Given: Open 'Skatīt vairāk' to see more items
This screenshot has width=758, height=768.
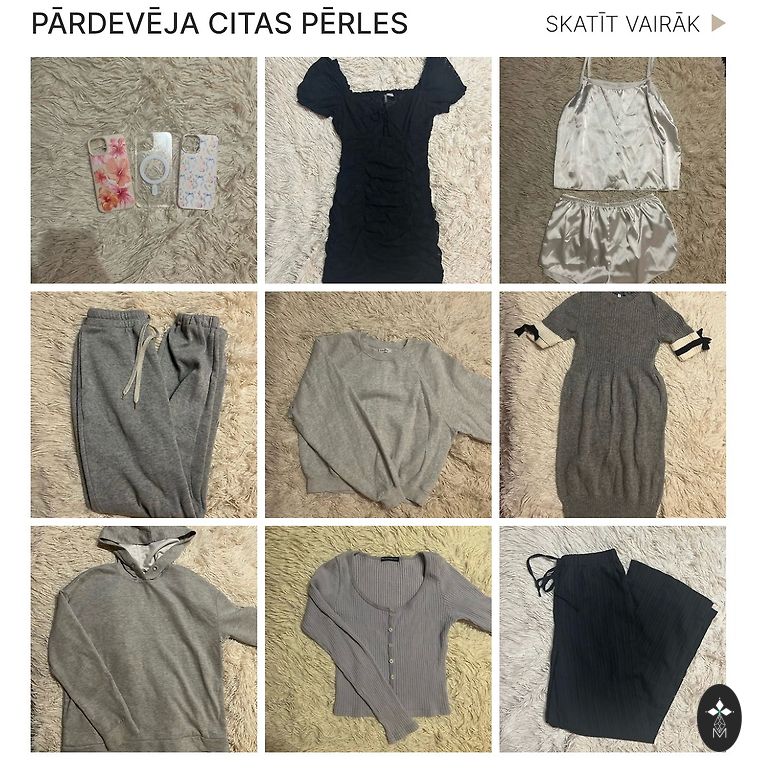Looking at the screenshot, I should 634,24.
